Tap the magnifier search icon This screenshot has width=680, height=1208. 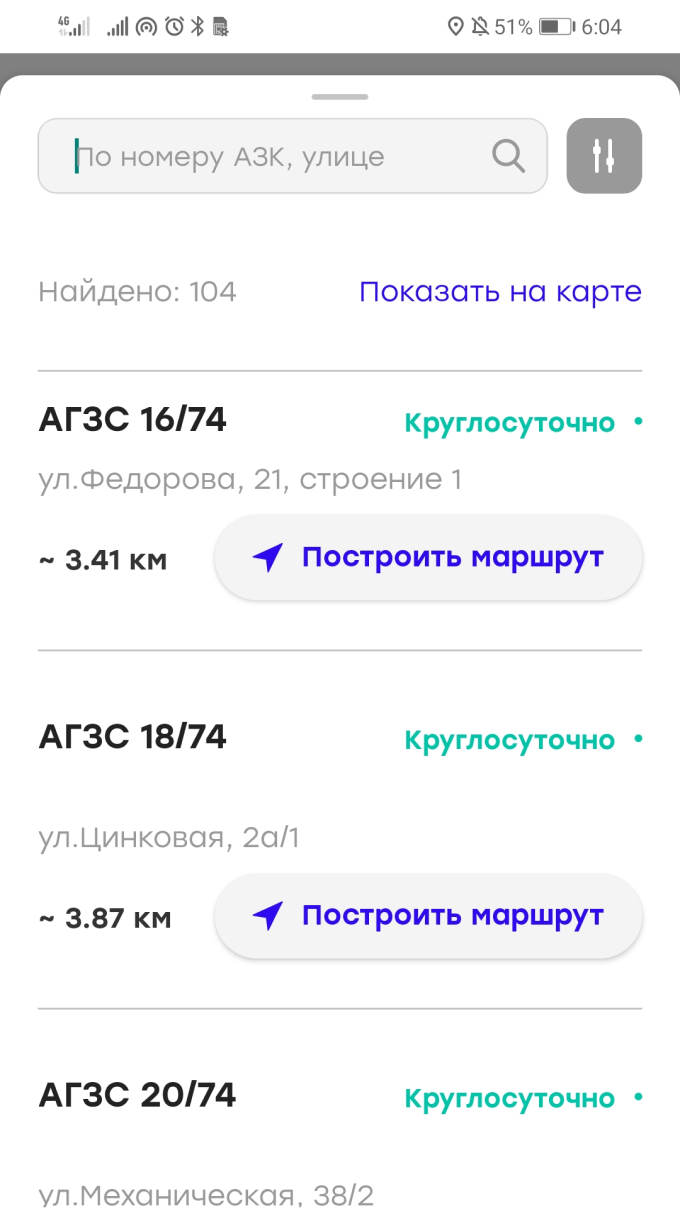(508, 156)
